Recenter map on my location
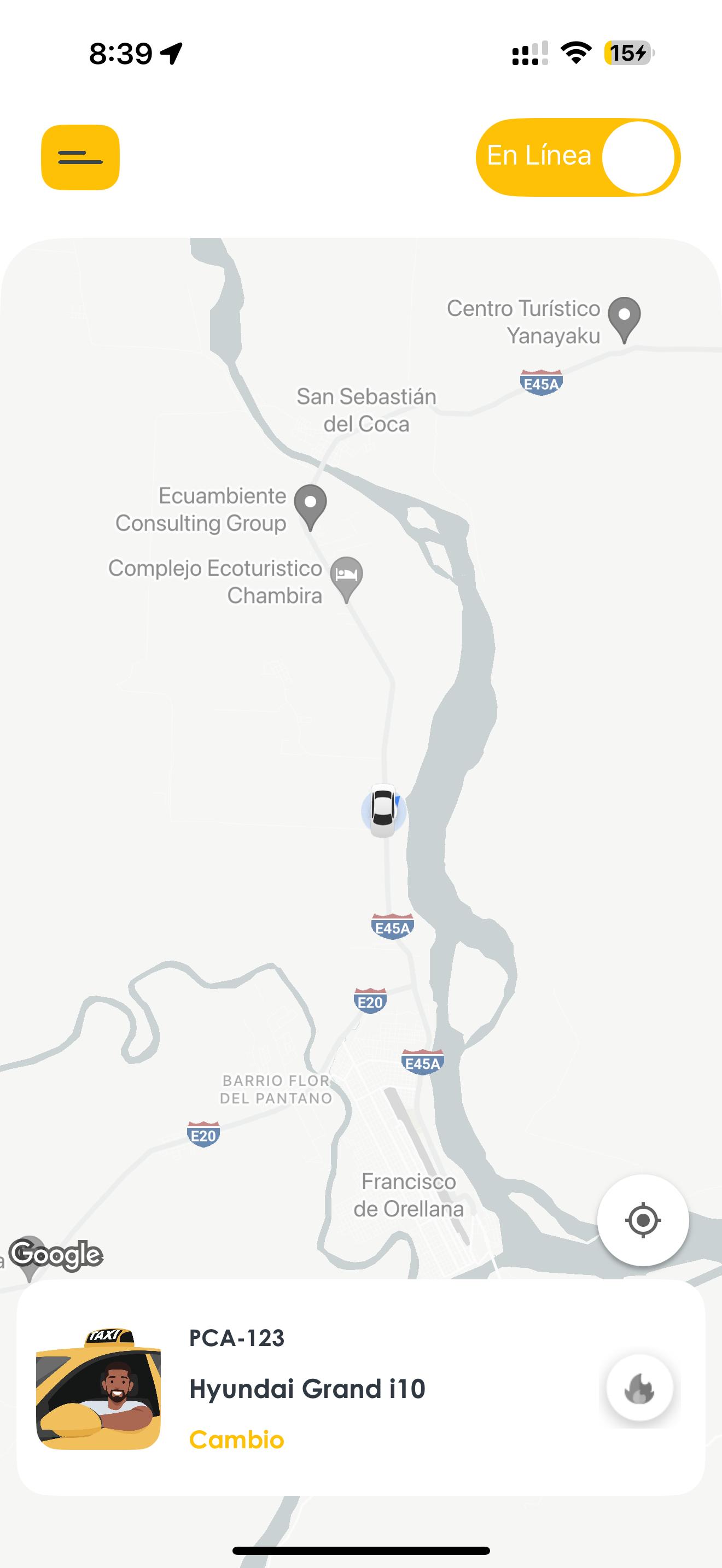This screenshot has width=722, height=1568. 643,1220
